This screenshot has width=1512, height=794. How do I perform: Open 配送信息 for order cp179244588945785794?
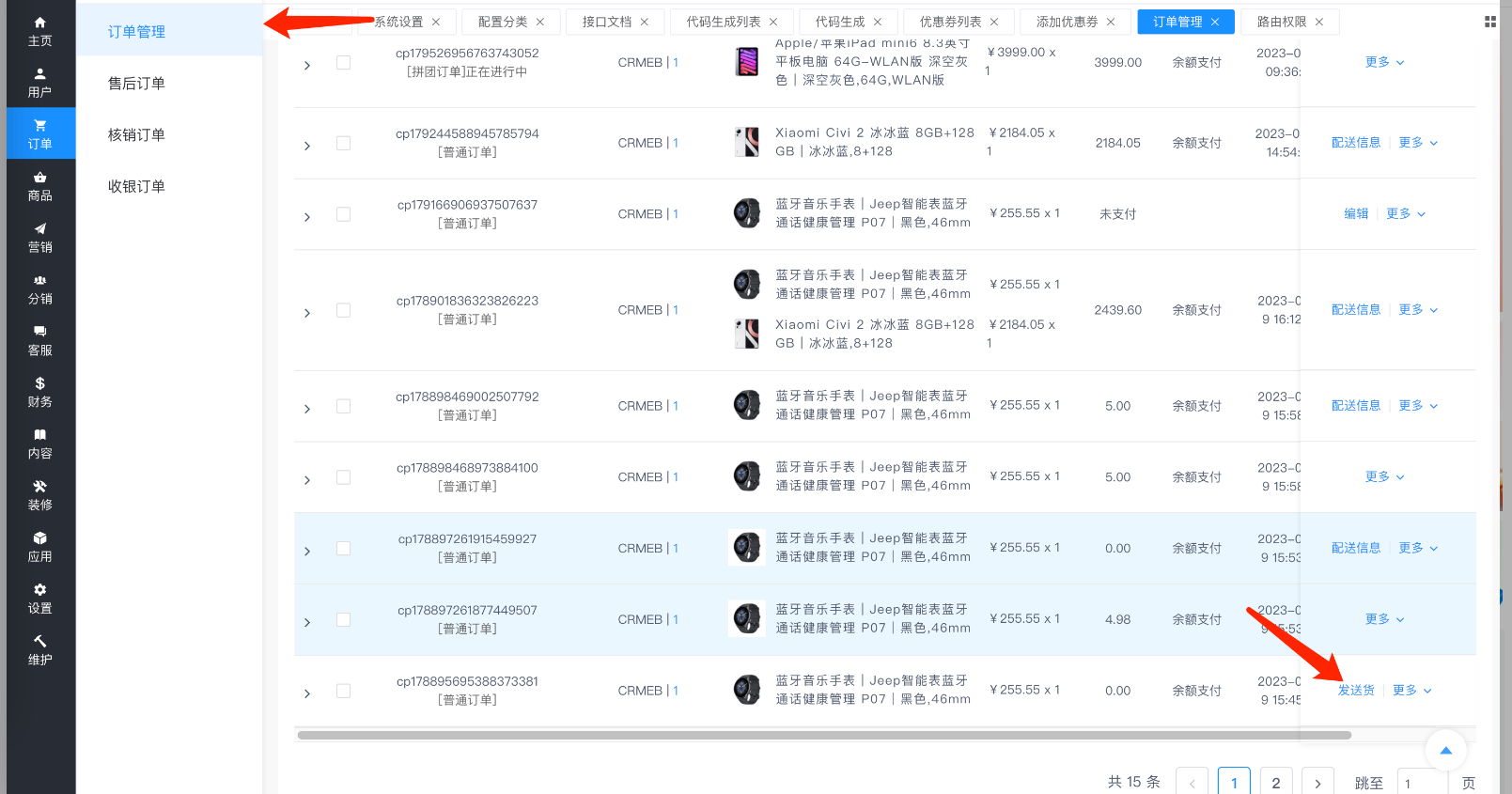(x=1356, y=143)
